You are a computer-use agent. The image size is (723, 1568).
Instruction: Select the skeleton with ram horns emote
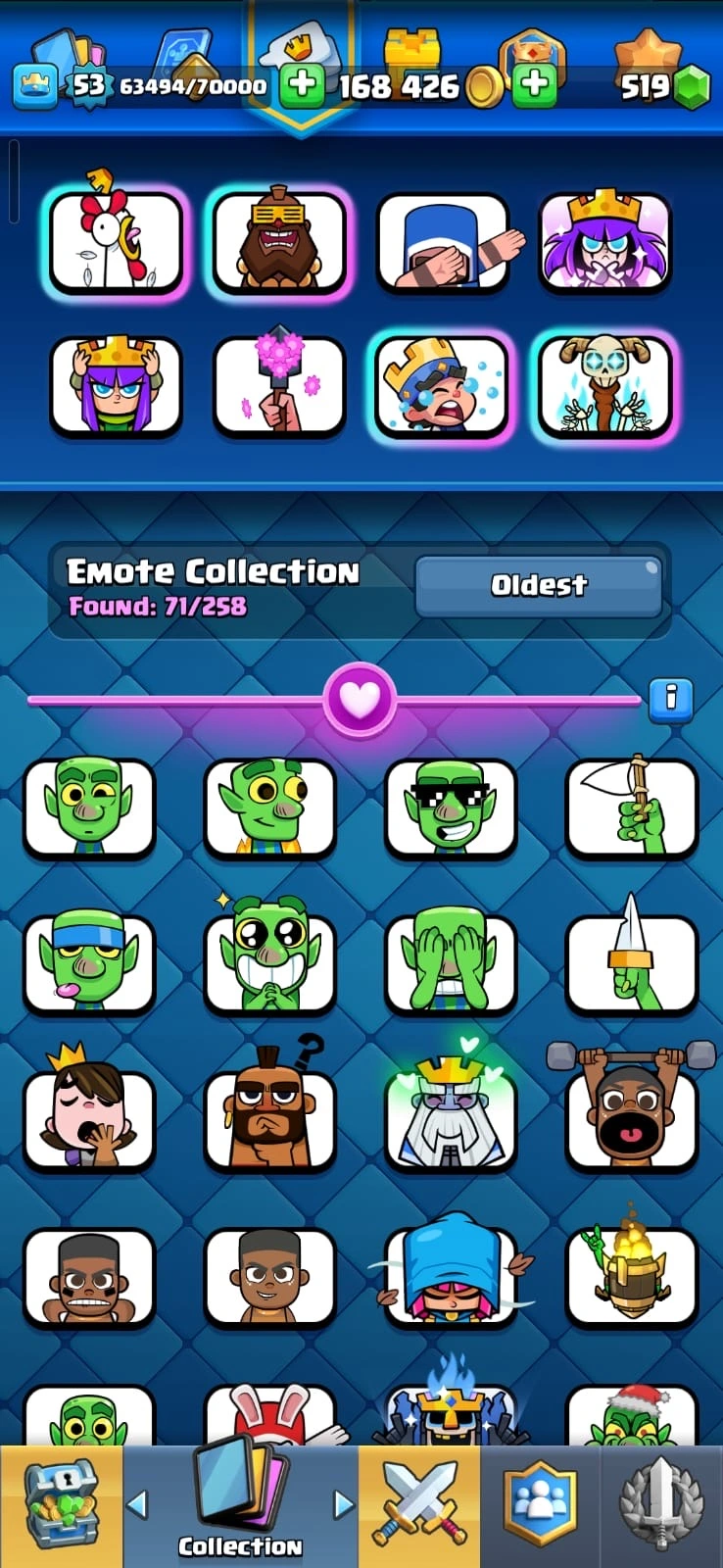(605, 386)
